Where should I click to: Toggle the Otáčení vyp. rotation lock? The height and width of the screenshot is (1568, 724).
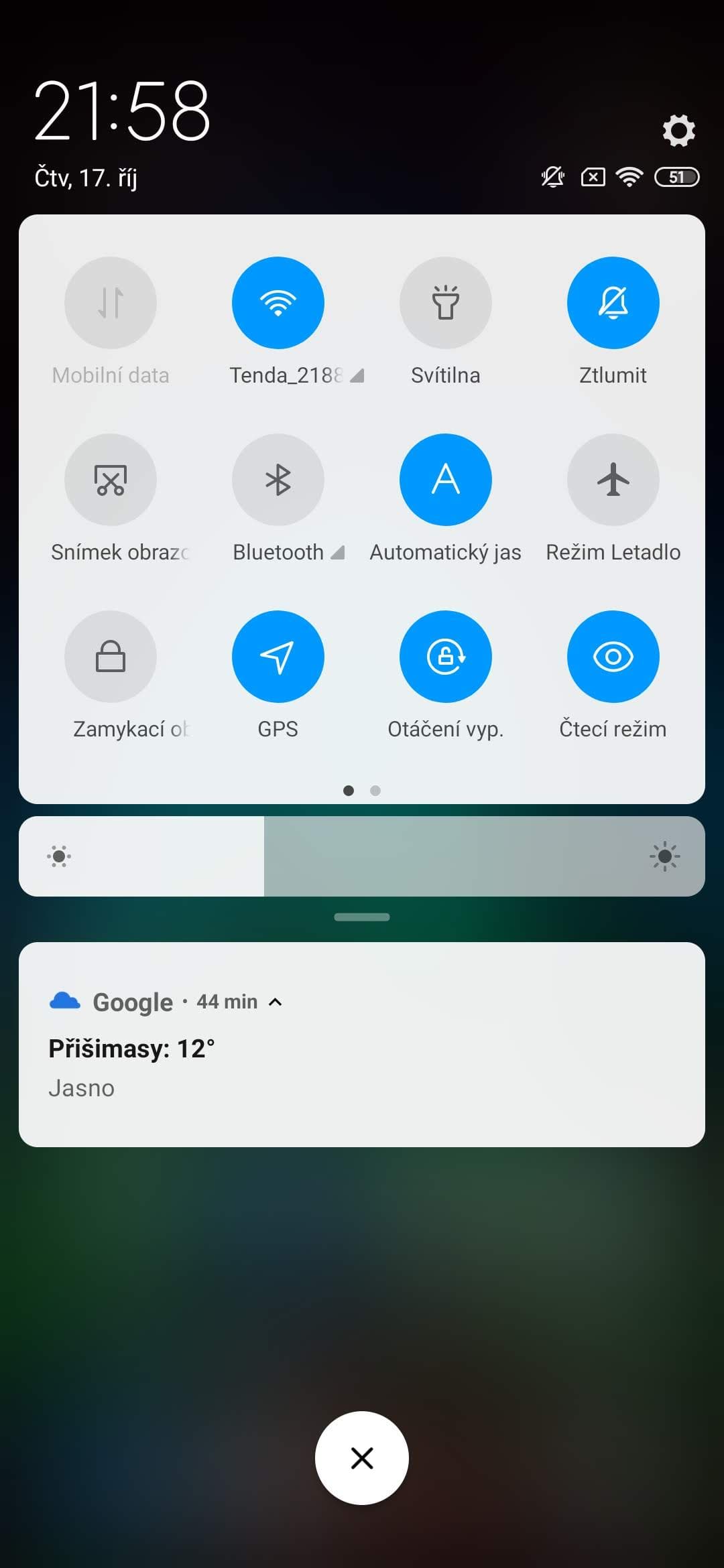[446, 657]
